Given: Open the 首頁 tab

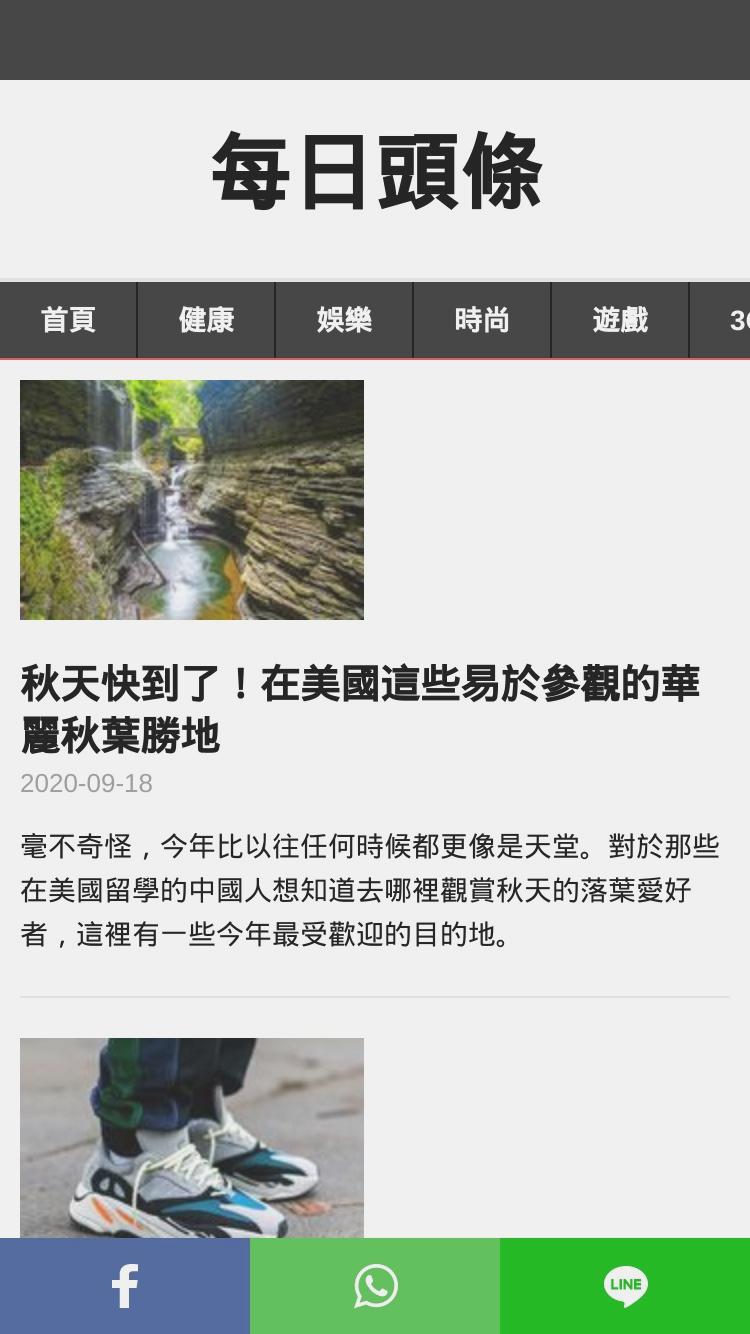Looking at the screenshot, I should [68, 320].
